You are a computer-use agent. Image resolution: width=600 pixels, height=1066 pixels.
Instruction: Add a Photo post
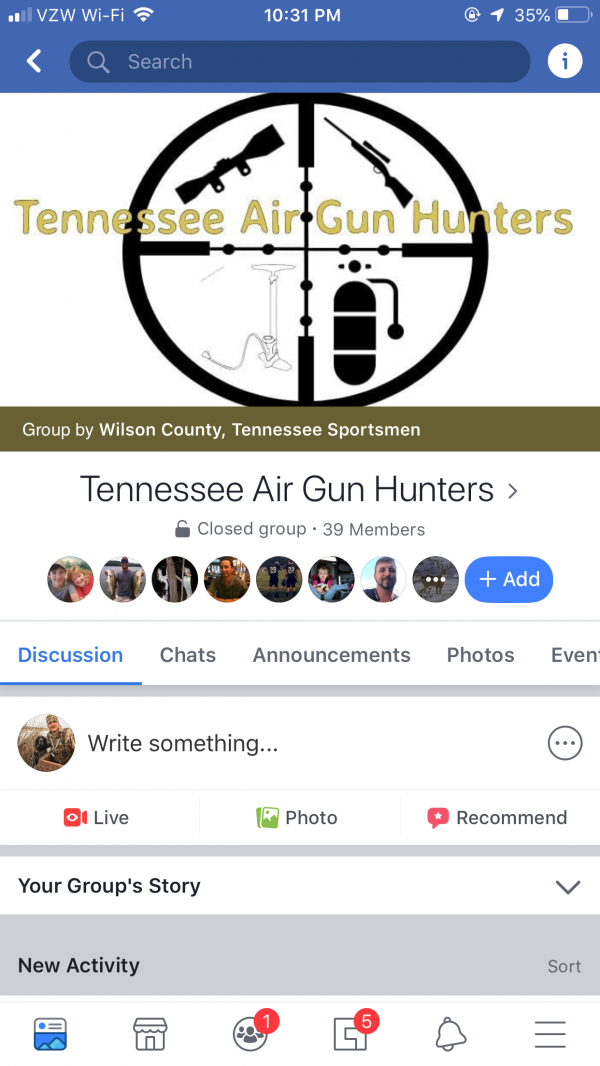(297, 817)
